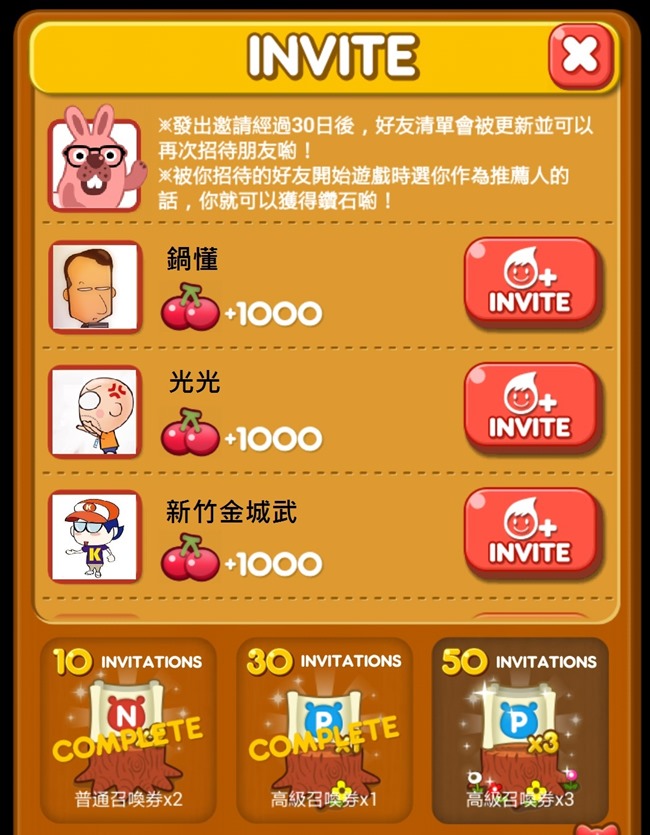Invite friend 鍋懂

click(x=530, y=282)
